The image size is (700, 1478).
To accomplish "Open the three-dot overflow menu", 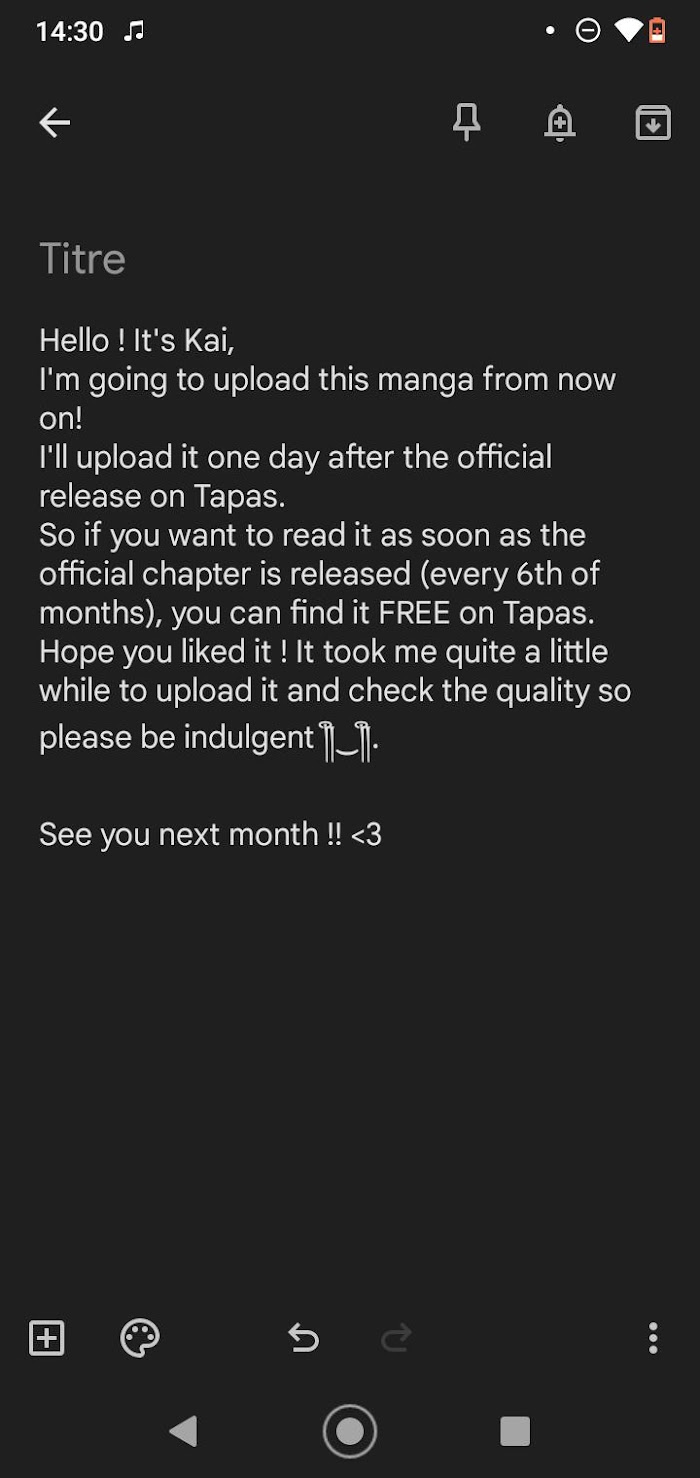I will (653, 1337).
